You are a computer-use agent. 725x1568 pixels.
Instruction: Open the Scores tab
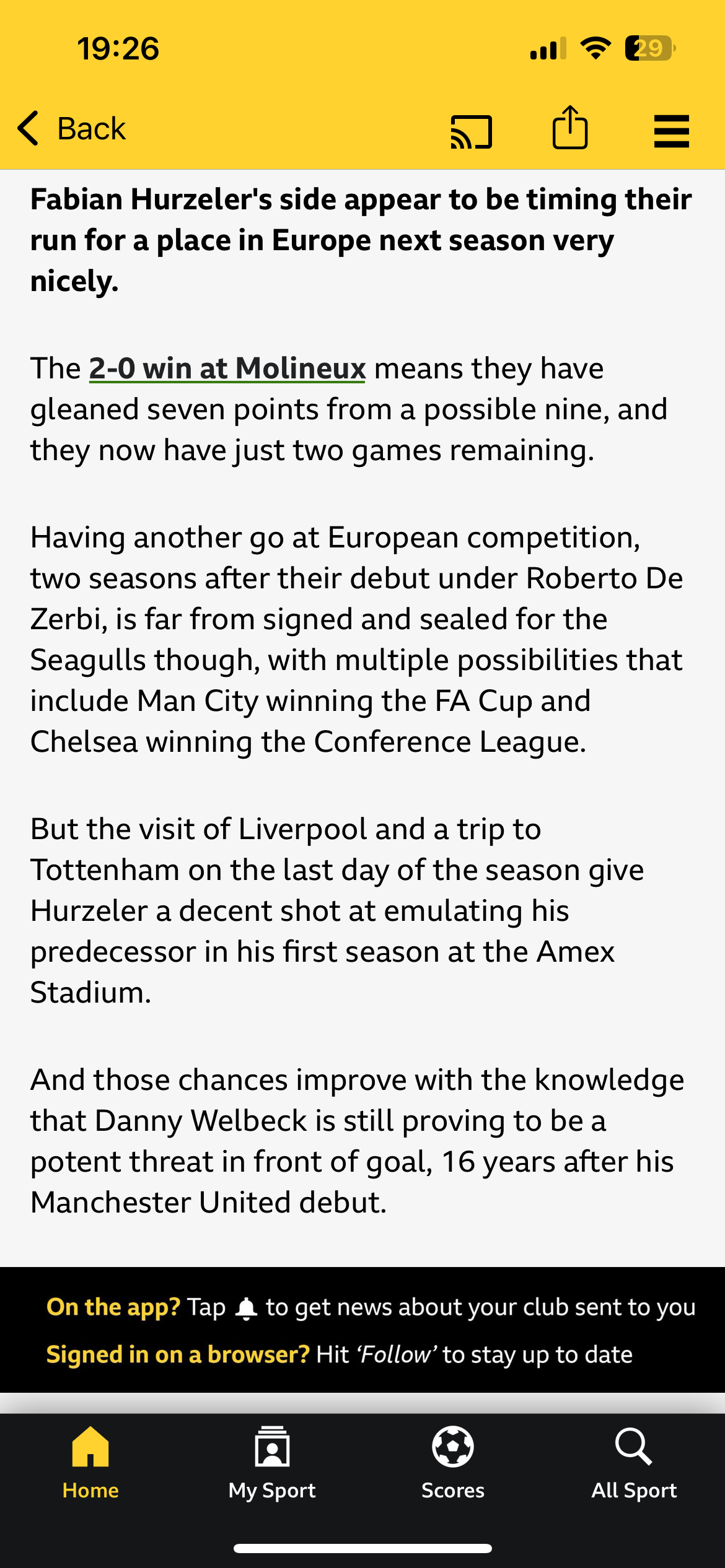[453, 1463]
